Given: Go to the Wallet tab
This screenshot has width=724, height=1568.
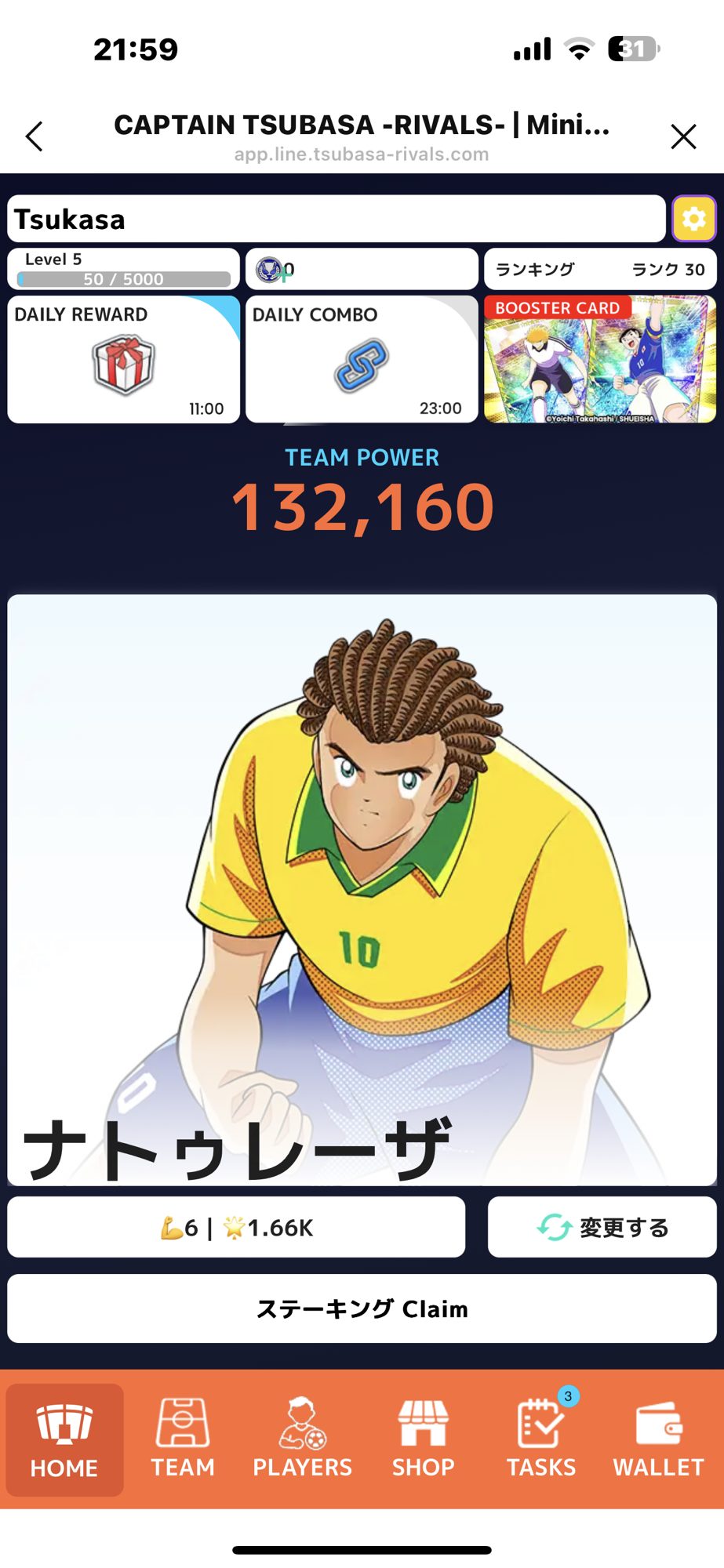Looking at the screenshot, I should [658, 1439].
